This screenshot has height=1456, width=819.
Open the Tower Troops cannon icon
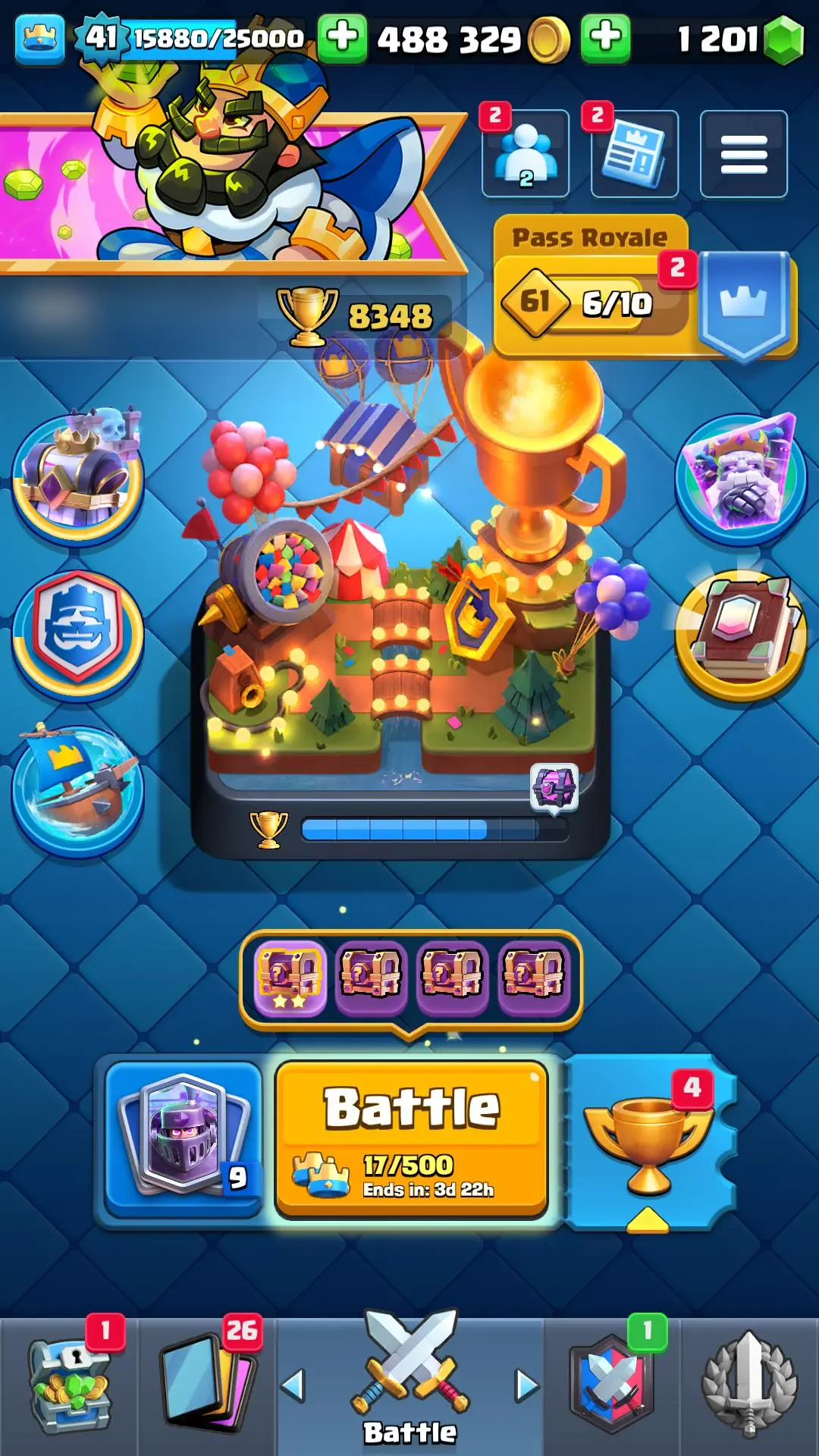77,478
